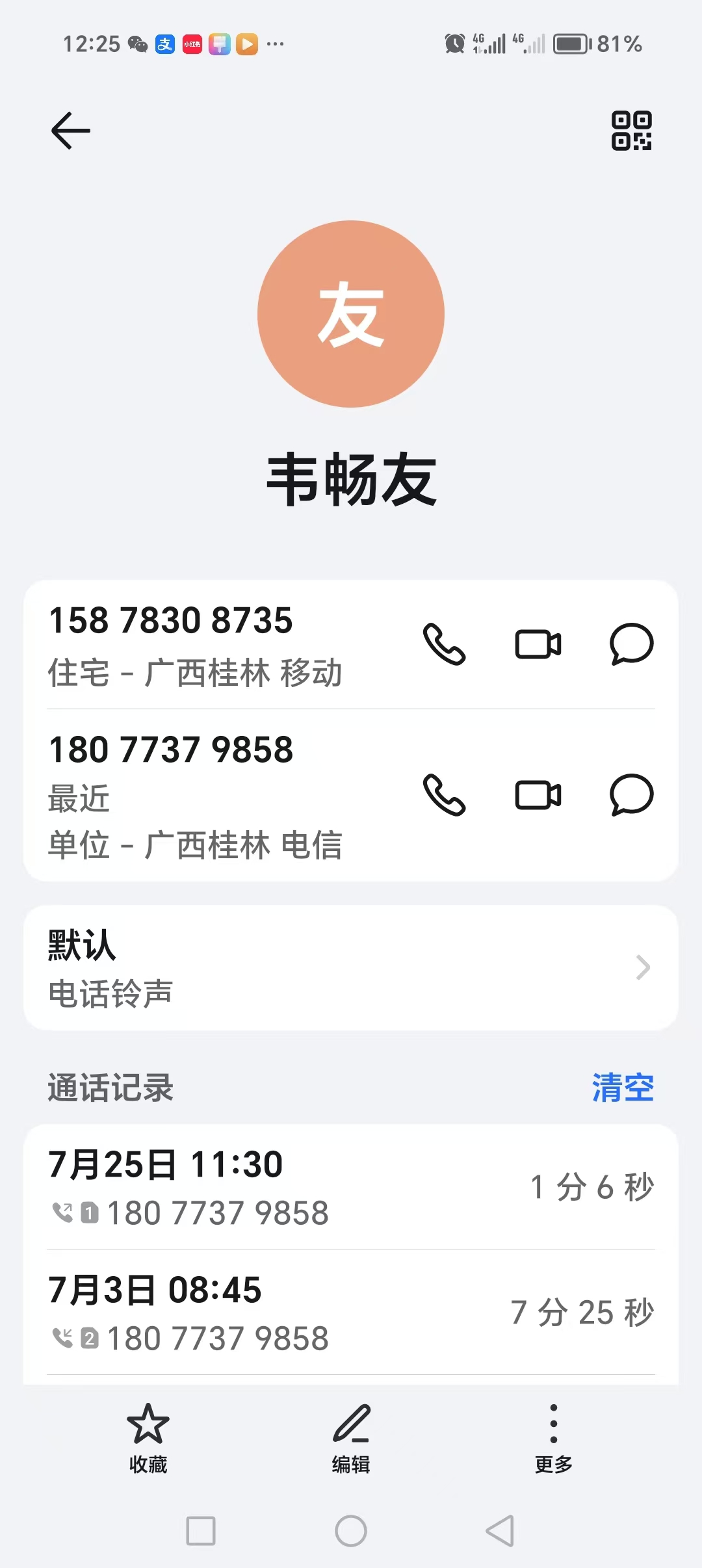Image resolution: width=702 pixels, height=1568 pixels.
Task: Start video call to 180 7737 9858
Action: coord(538,794)
